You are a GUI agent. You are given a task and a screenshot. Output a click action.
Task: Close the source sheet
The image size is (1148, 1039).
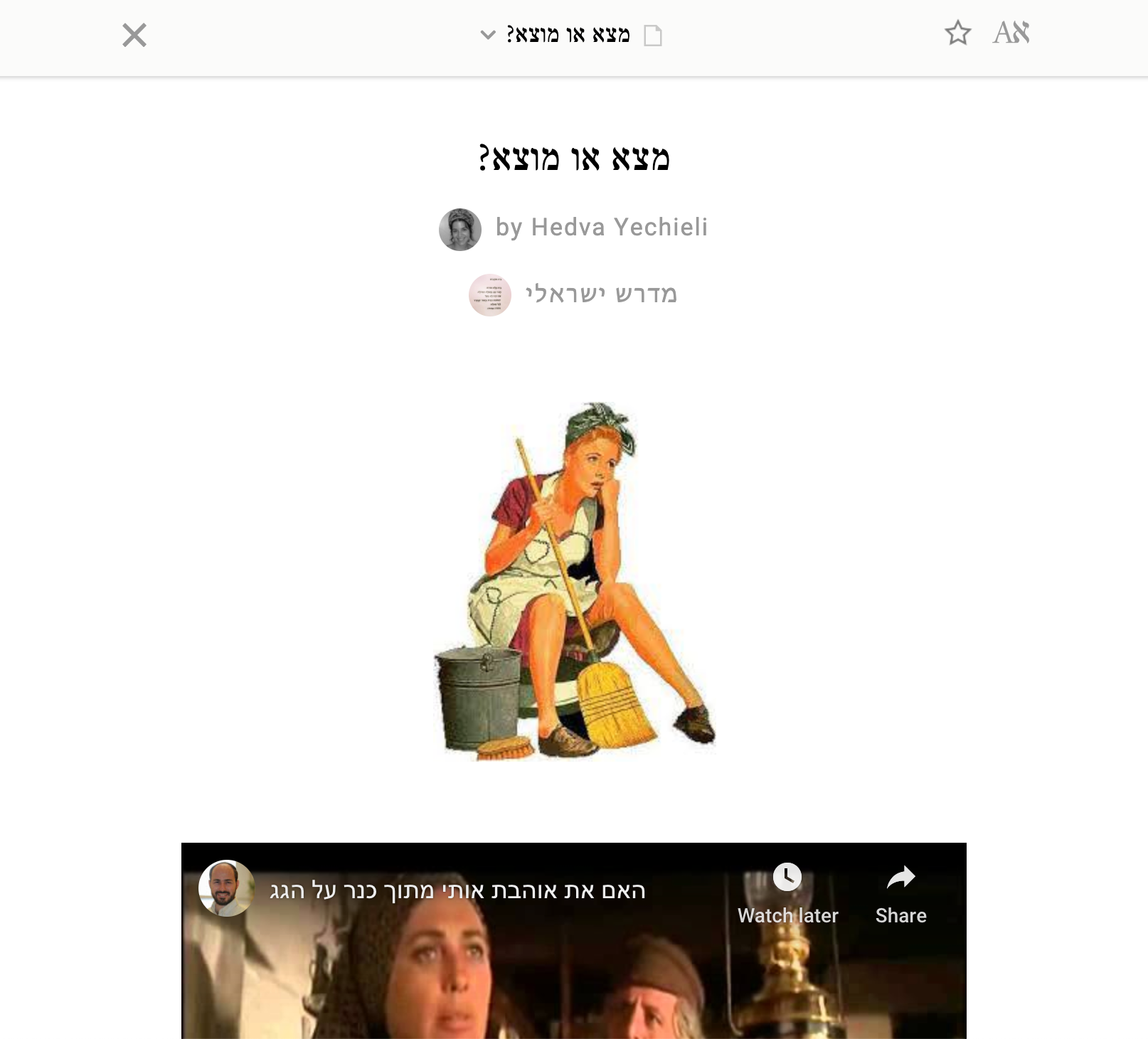pos(134,35)
